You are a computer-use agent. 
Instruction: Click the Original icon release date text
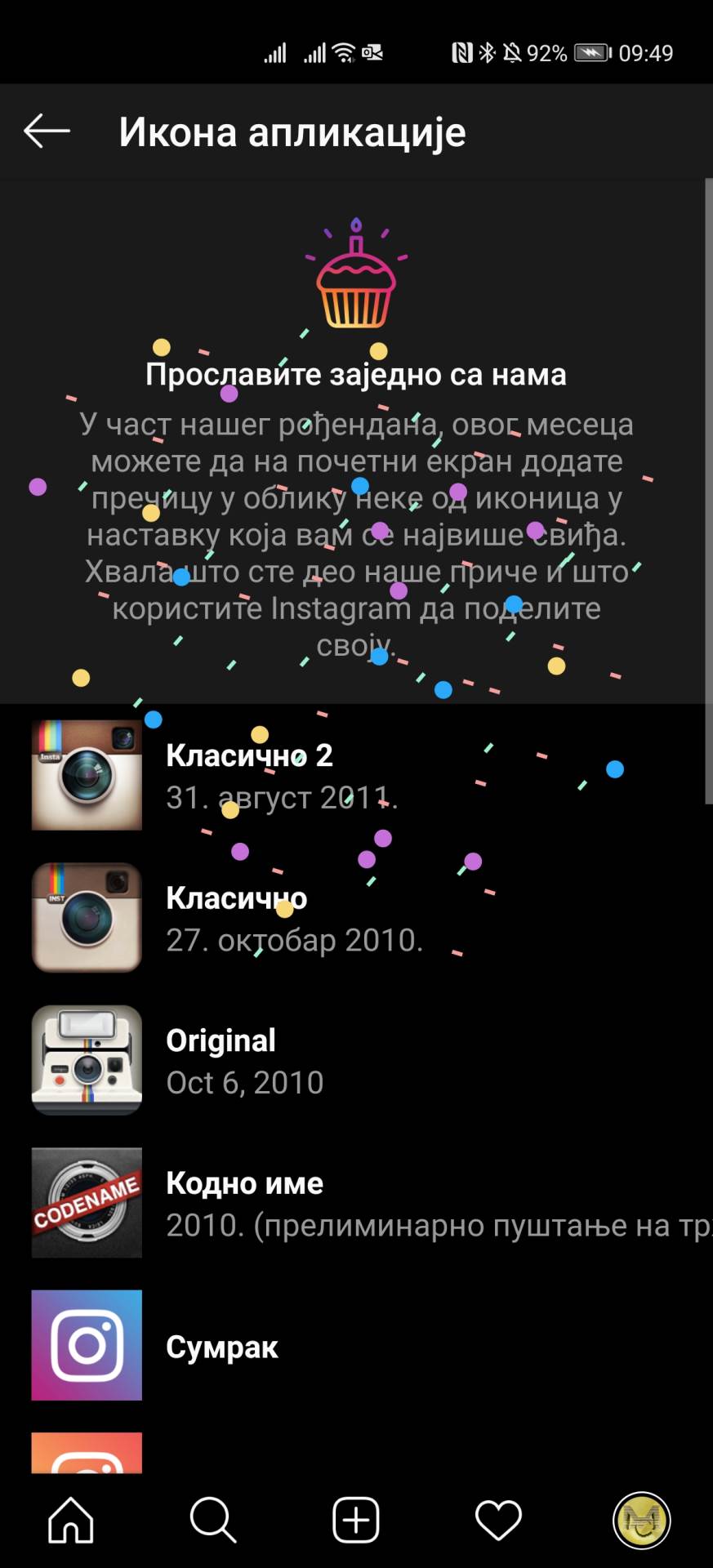(x=244, y=1081)
